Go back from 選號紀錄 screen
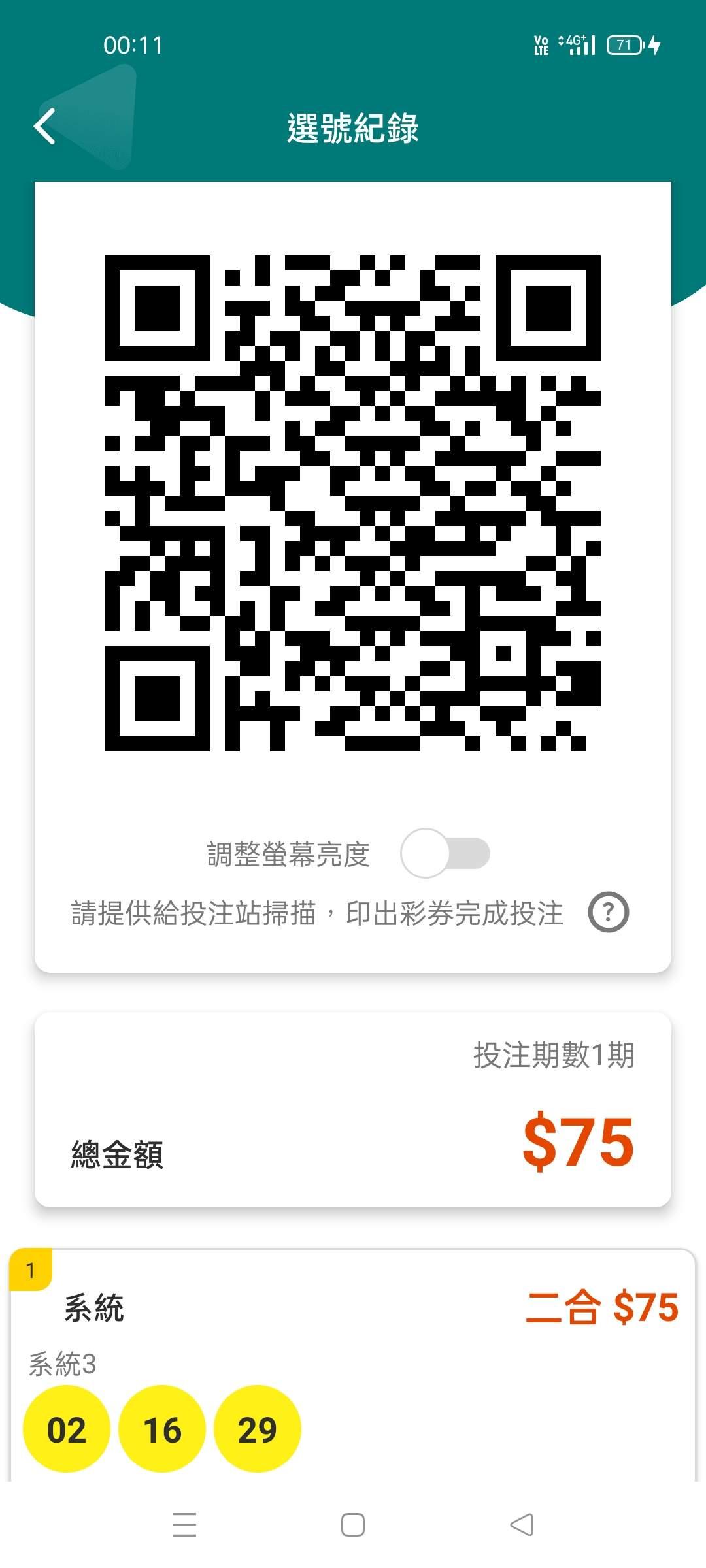The height and width of the screenshot is (1568, 706). (x=45, y=126)
